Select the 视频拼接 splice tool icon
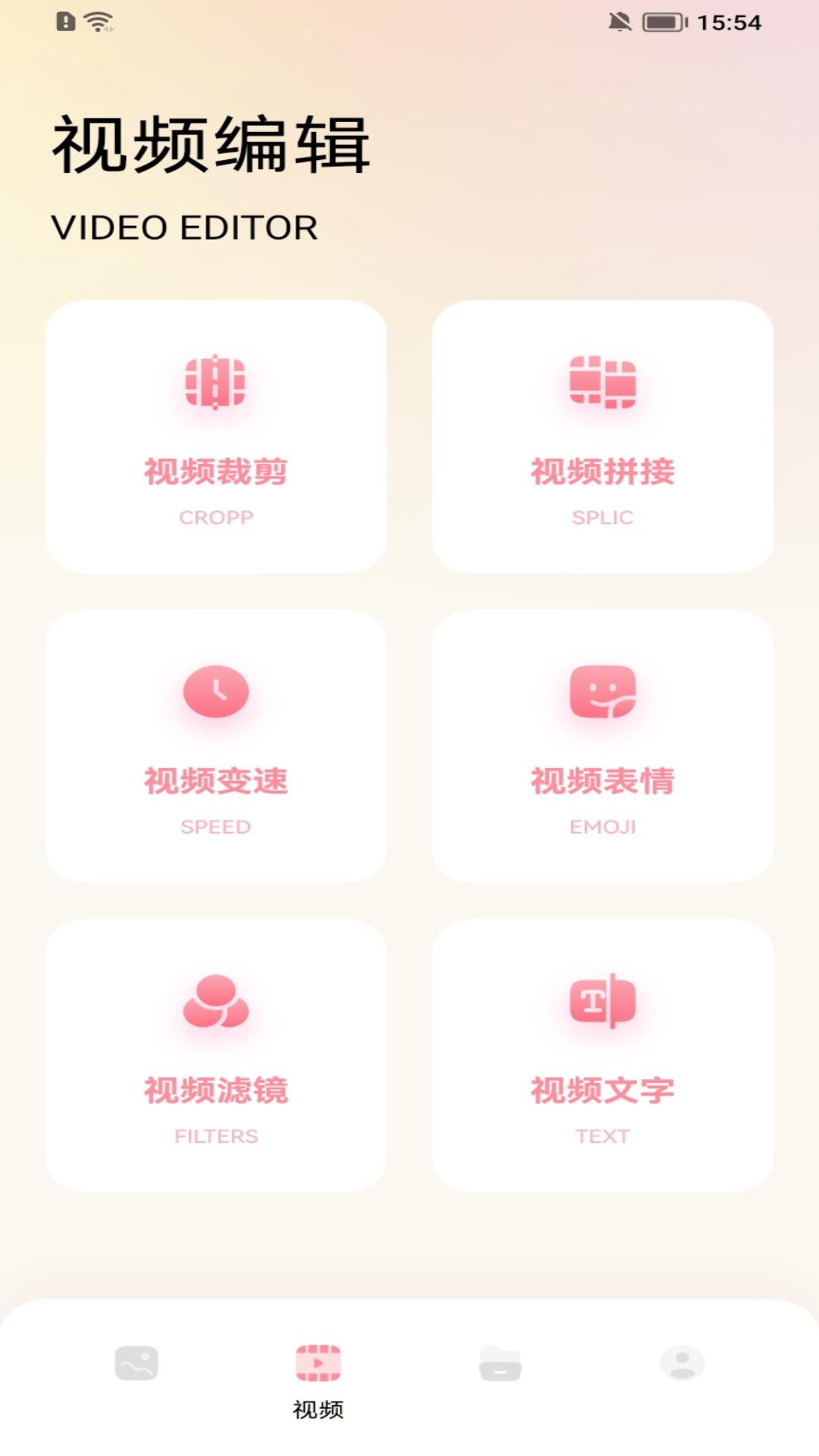Image resolution: width=819 pixels, height=1456 pixels. tap(603, 383)
